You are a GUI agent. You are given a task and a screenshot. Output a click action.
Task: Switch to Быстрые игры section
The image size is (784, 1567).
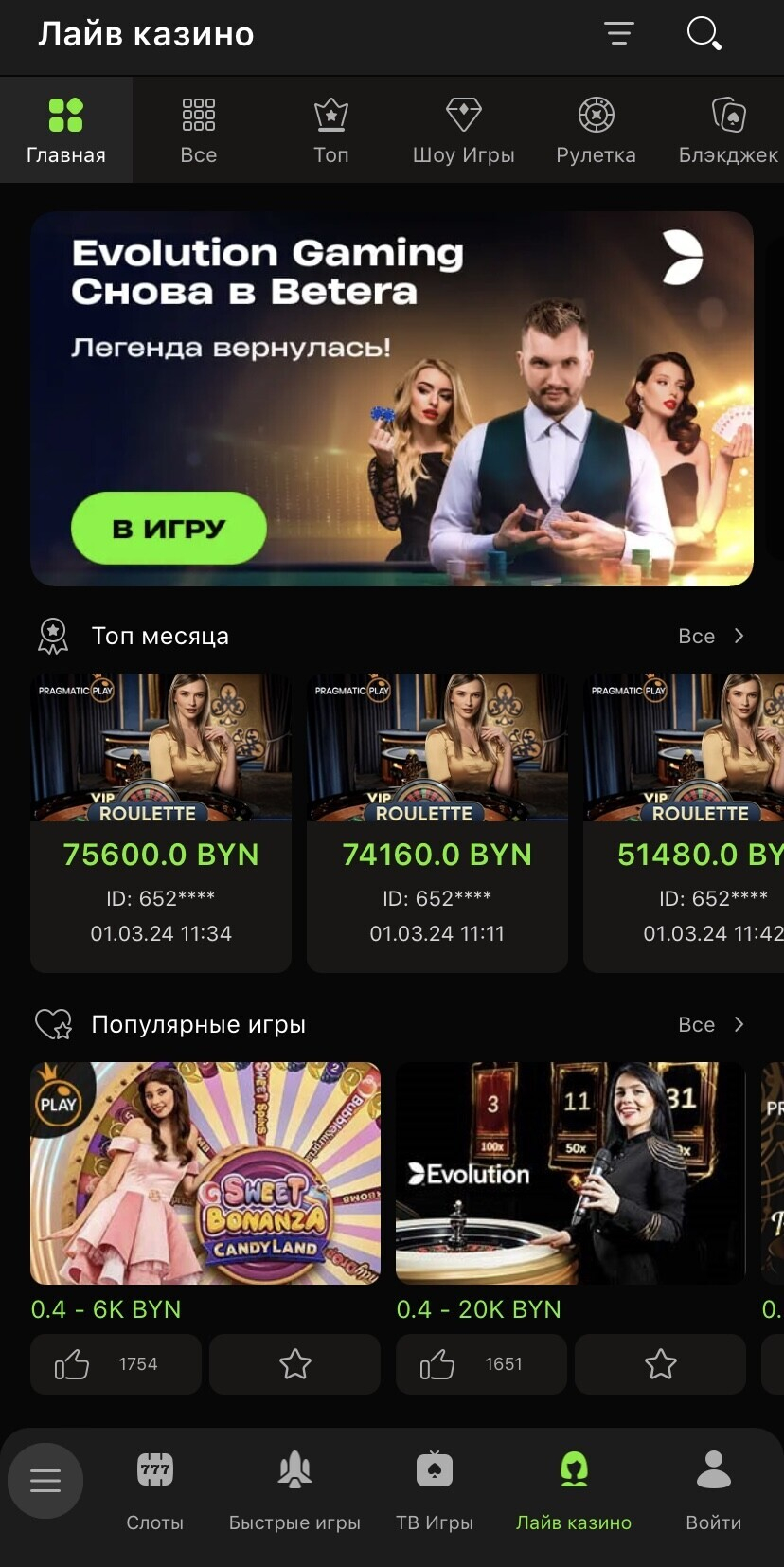[x=294, y=1489]
